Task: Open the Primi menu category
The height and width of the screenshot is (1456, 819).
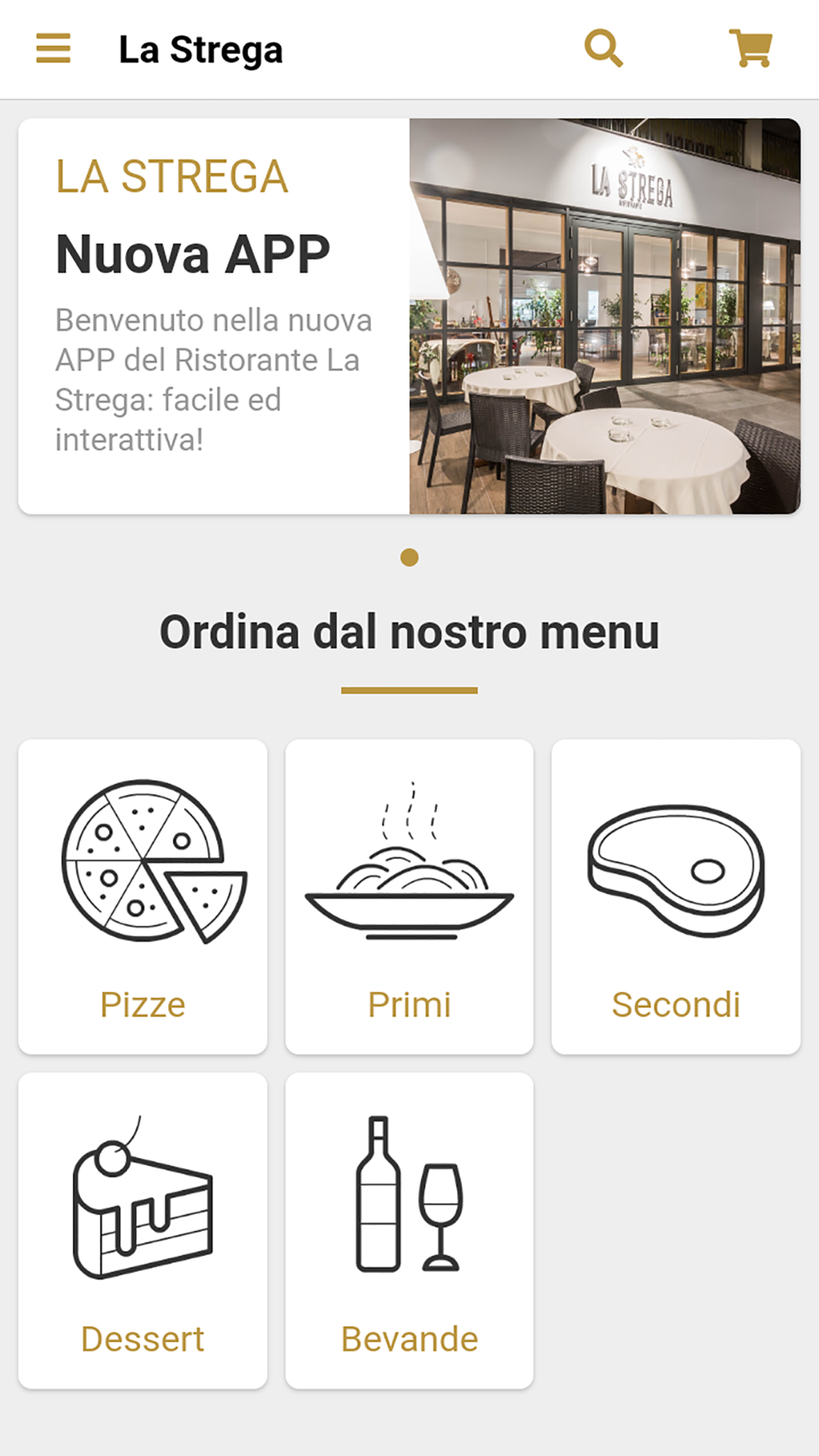Action: point(409,897)
